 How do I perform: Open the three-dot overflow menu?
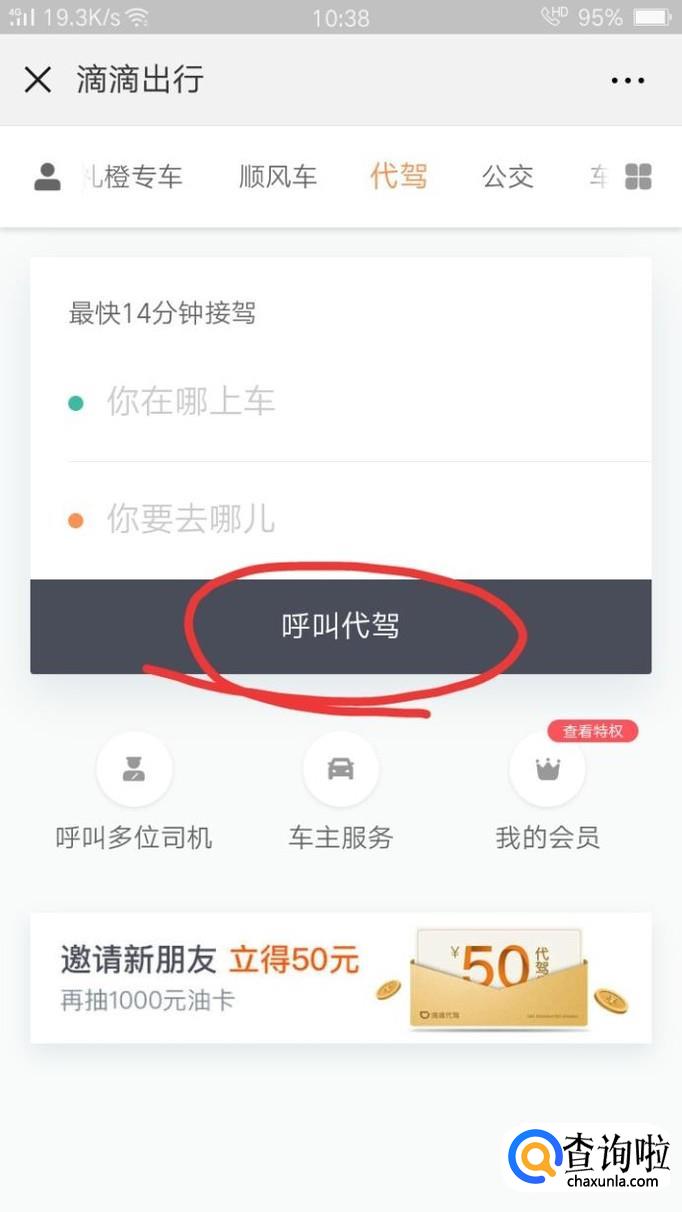(x=628, y=81)
